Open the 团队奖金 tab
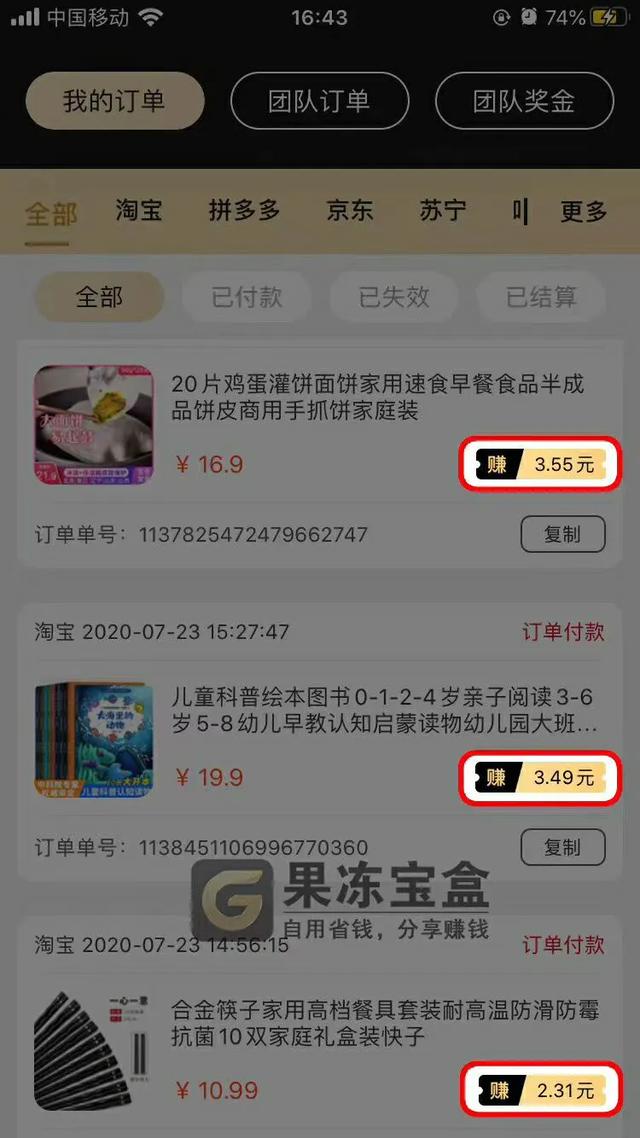Viewport: 640px width, 1138px height. pos(524,101)
